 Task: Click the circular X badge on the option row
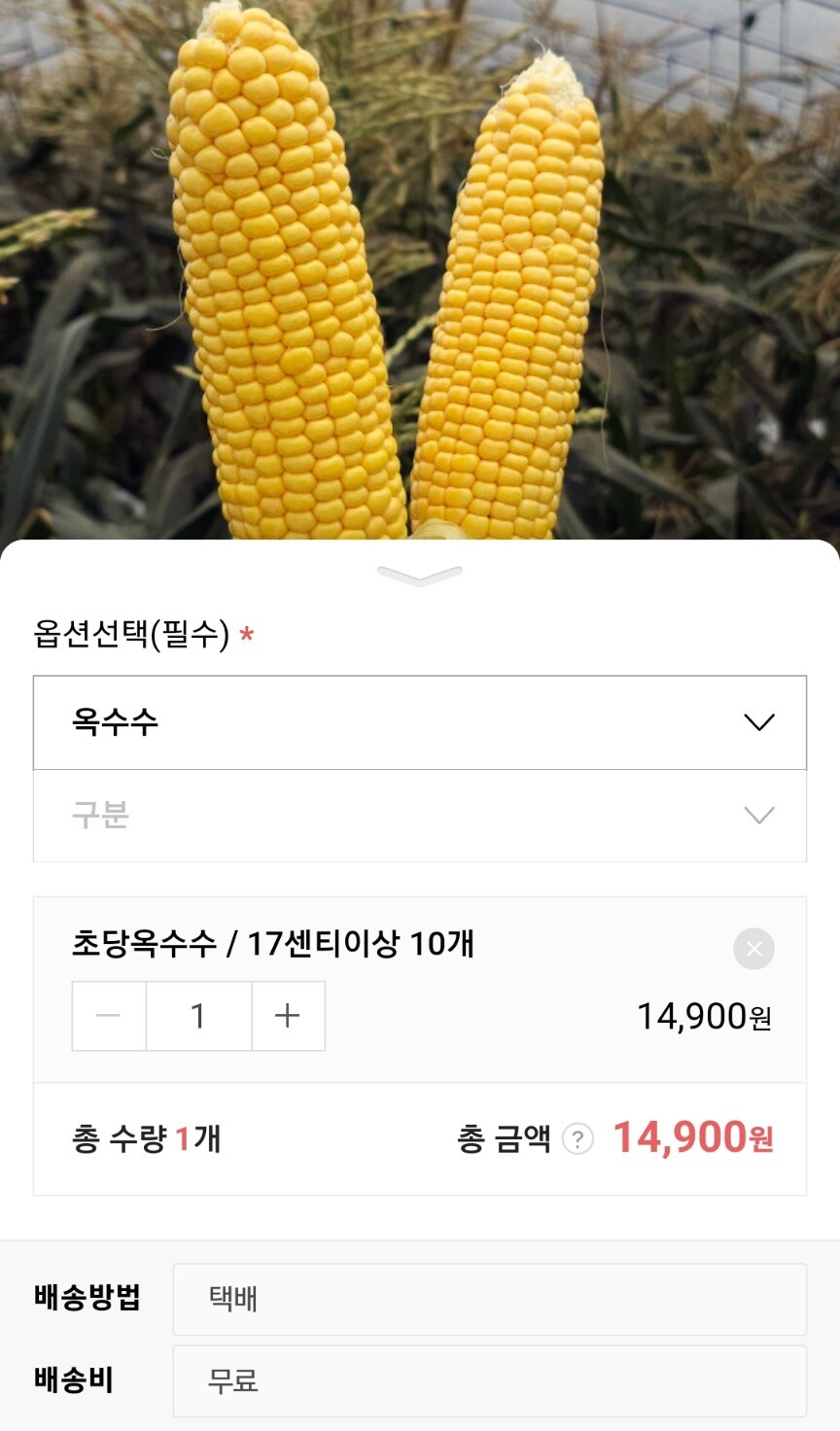click(x=752, y=949)
